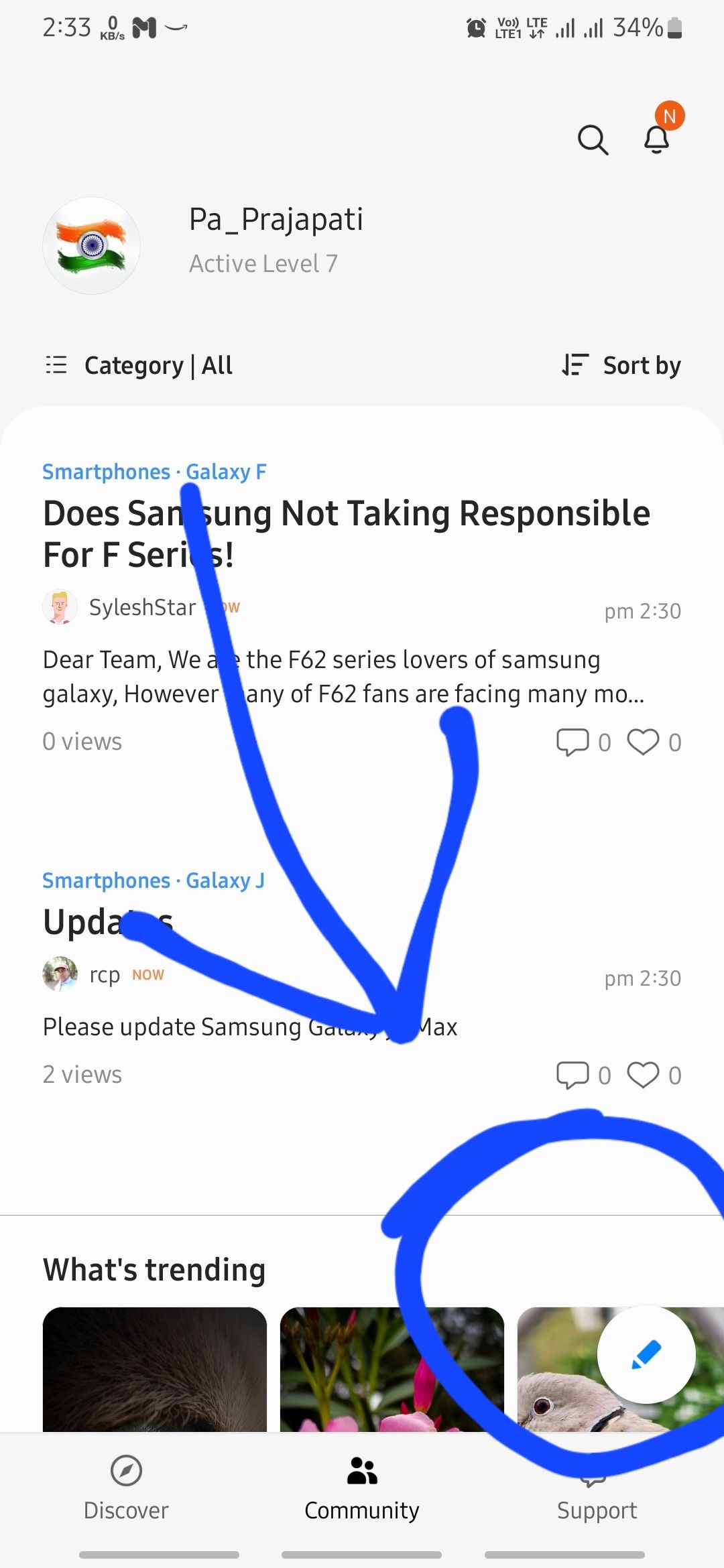Open the Category filter
The image size is (724, 1568).
pyautogui.click(x=139, y=365)
